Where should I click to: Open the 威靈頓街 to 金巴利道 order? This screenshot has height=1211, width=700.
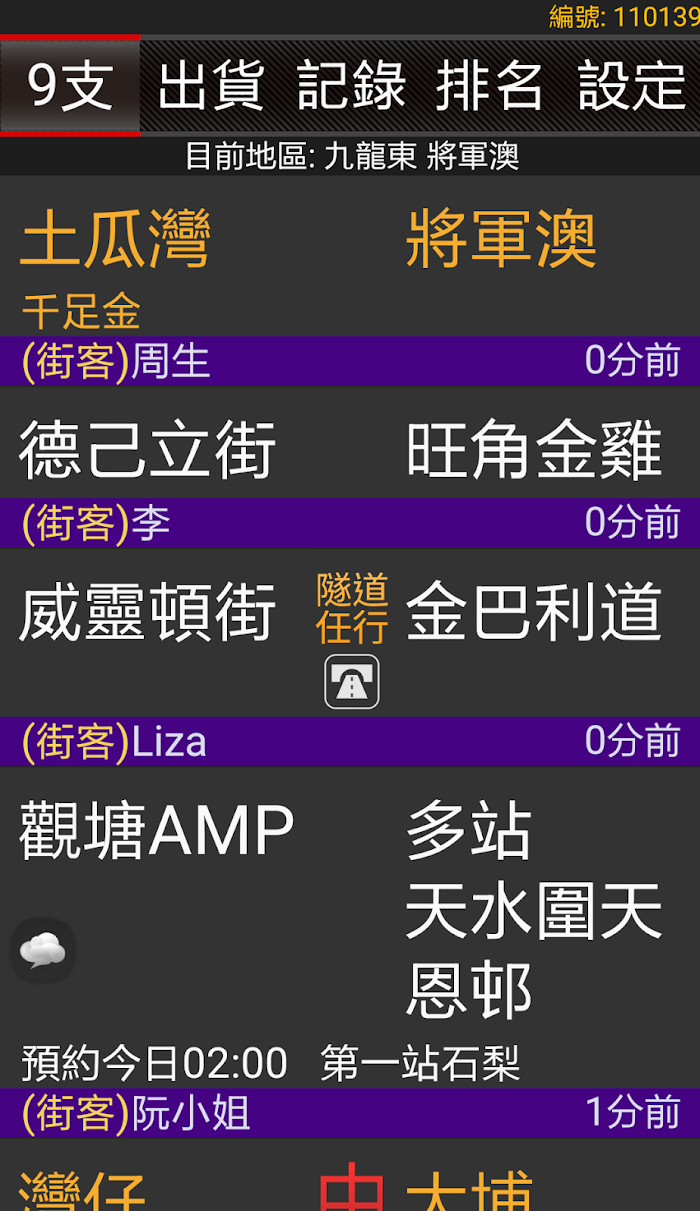tap(350, 657)
